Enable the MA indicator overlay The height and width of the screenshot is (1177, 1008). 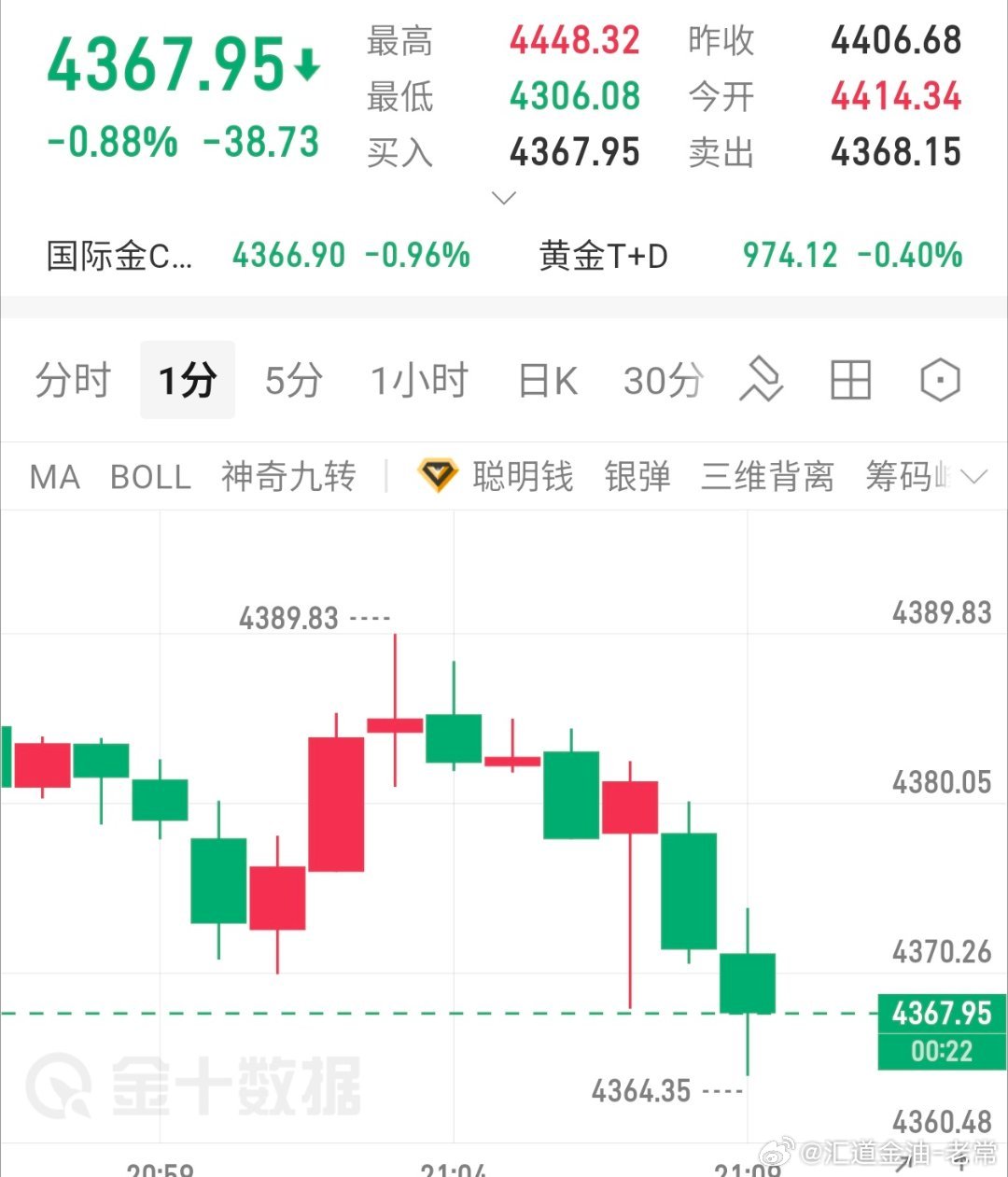pos(53,477)
